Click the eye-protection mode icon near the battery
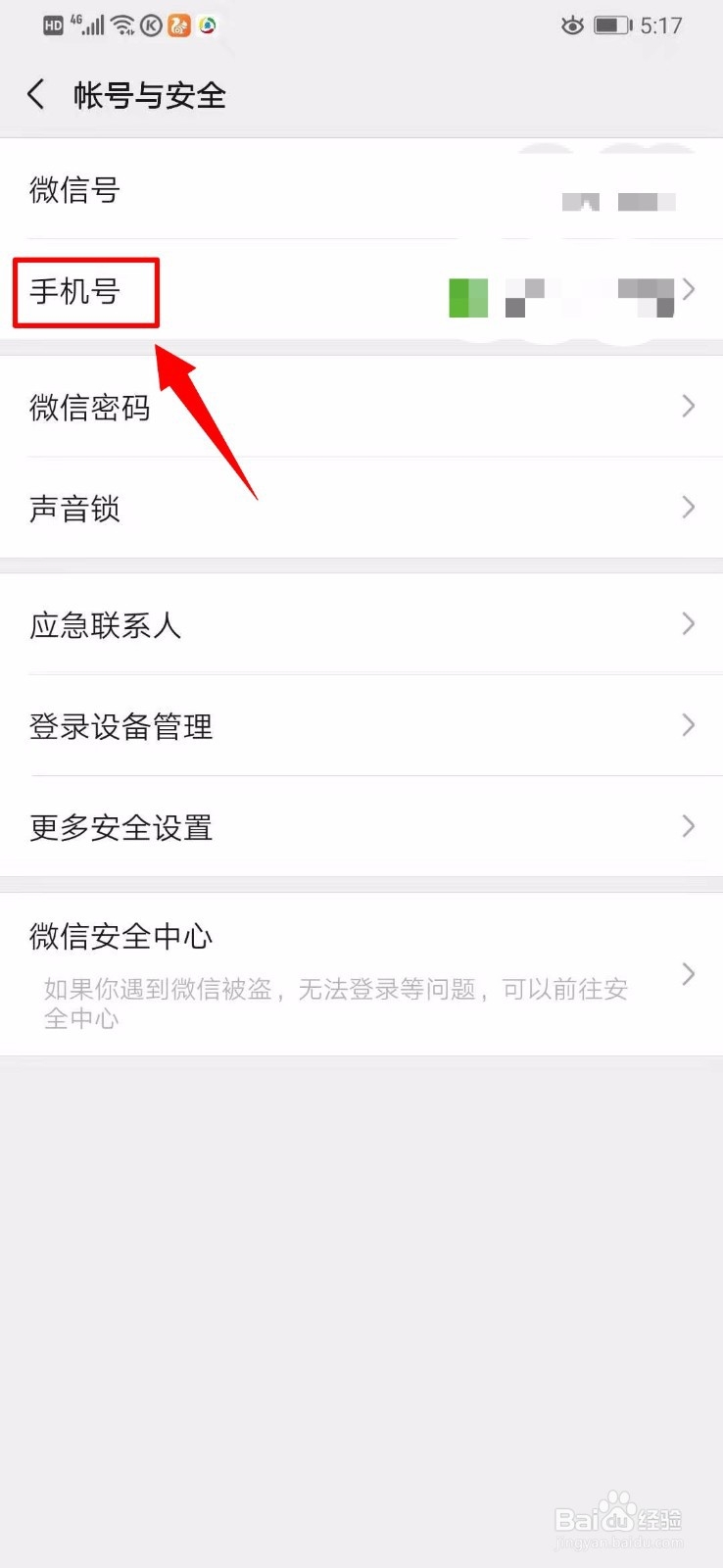Screen dimensions: 723x1568 pyautogui.click(x=571, y=25)
